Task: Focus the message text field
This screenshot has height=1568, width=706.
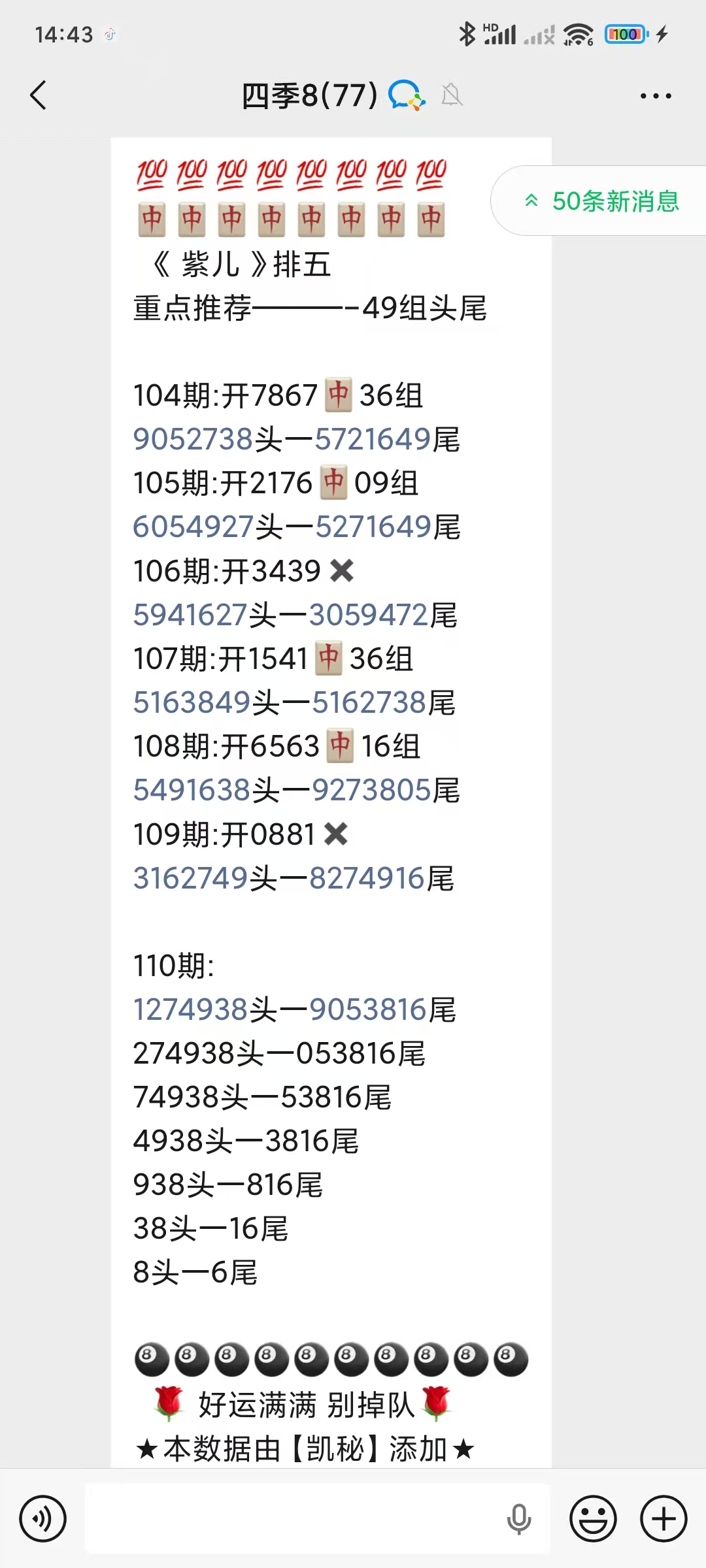Action: click(294, 1518)
